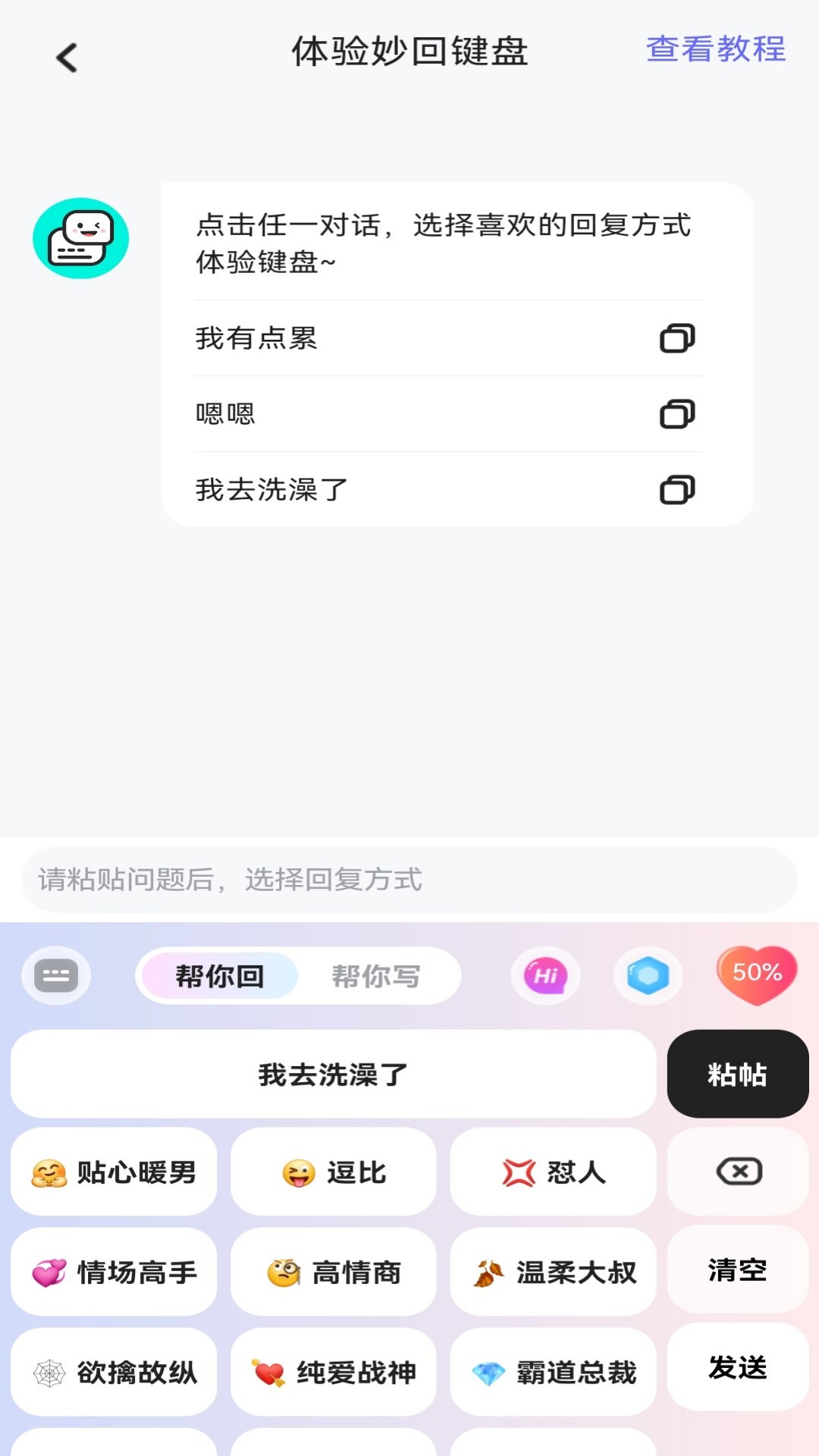The height and width of the screenshot is (1456, 819).
Task: Switch to the 帮你写 tab
Action: 377,976
